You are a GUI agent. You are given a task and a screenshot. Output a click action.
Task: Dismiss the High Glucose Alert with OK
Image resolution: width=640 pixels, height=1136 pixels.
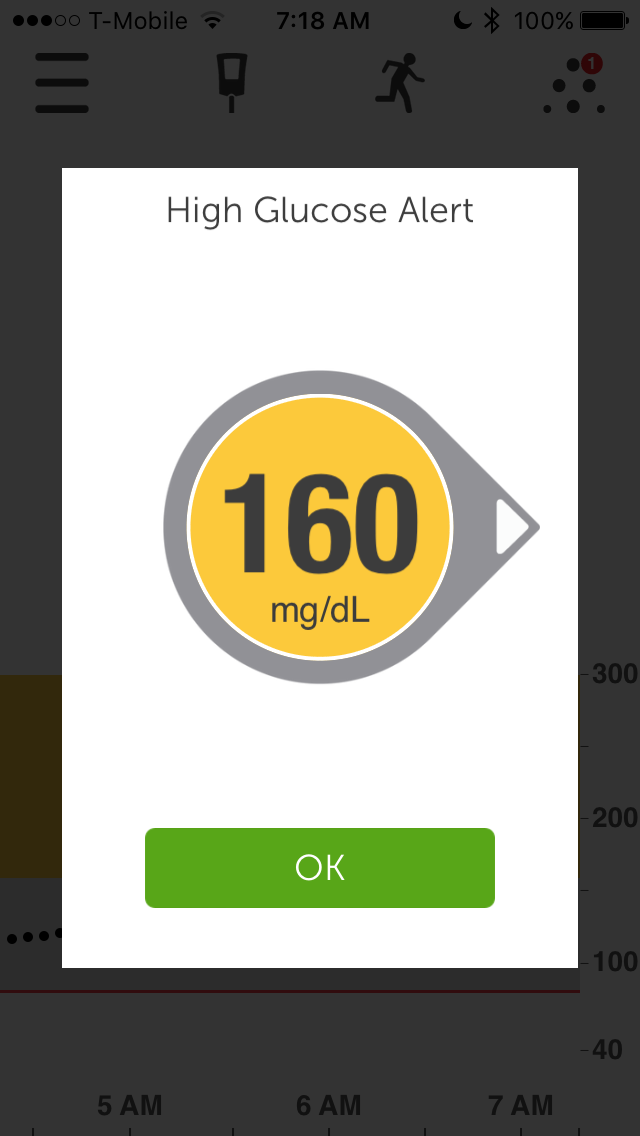pyautogui.click(x=320, y=867)
